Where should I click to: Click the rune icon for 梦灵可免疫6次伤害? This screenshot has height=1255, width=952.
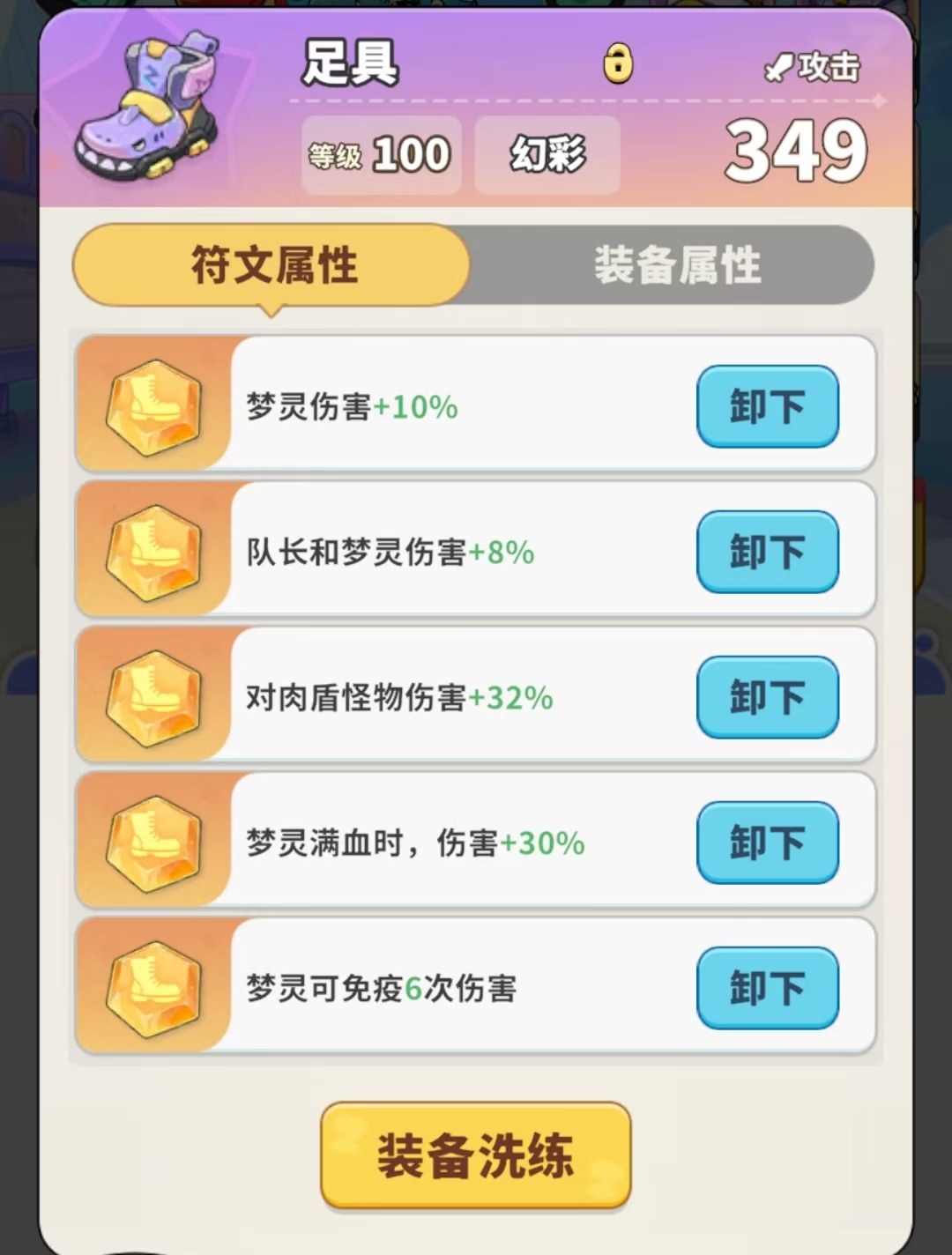tap(152, 987)
